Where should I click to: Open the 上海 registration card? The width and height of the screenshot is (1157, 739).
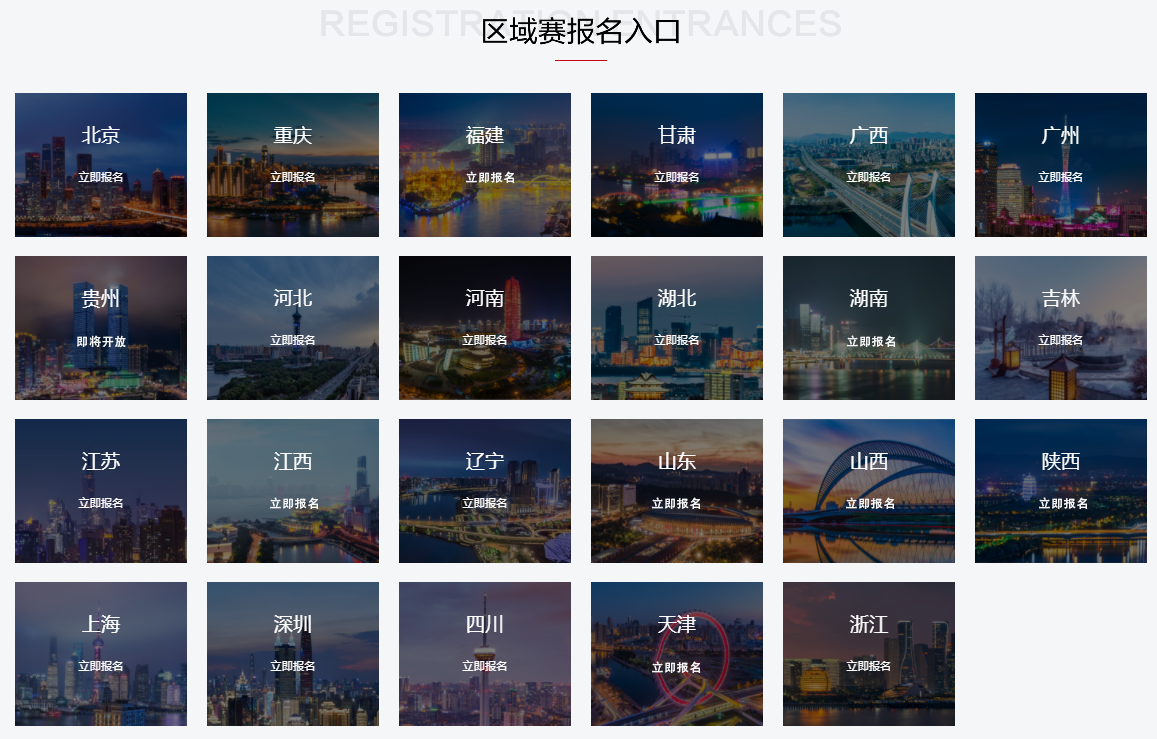click(101, 654)
